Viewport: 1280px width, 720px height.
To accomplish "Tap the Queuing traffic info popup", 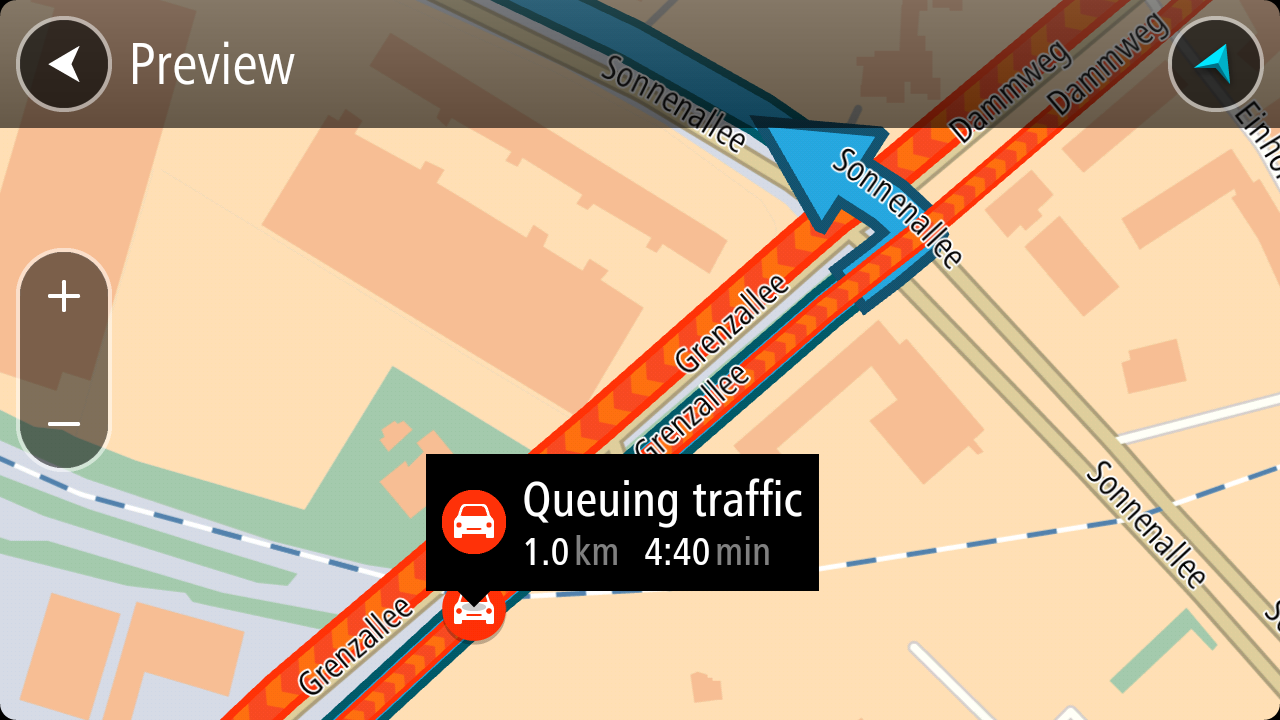I will pyautogui.click(x=622, y=522).
